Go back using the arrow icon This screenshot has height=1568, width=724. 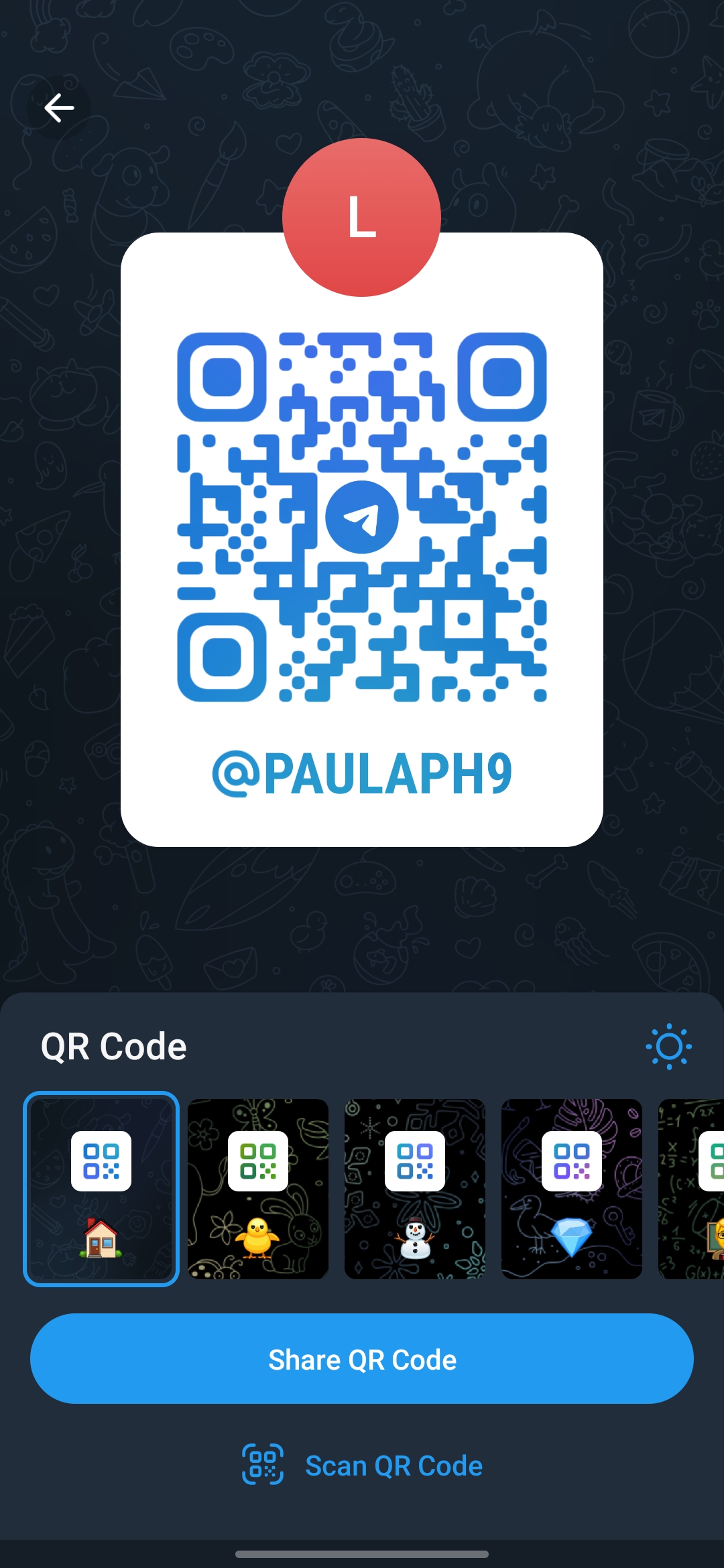click(59, 108)
